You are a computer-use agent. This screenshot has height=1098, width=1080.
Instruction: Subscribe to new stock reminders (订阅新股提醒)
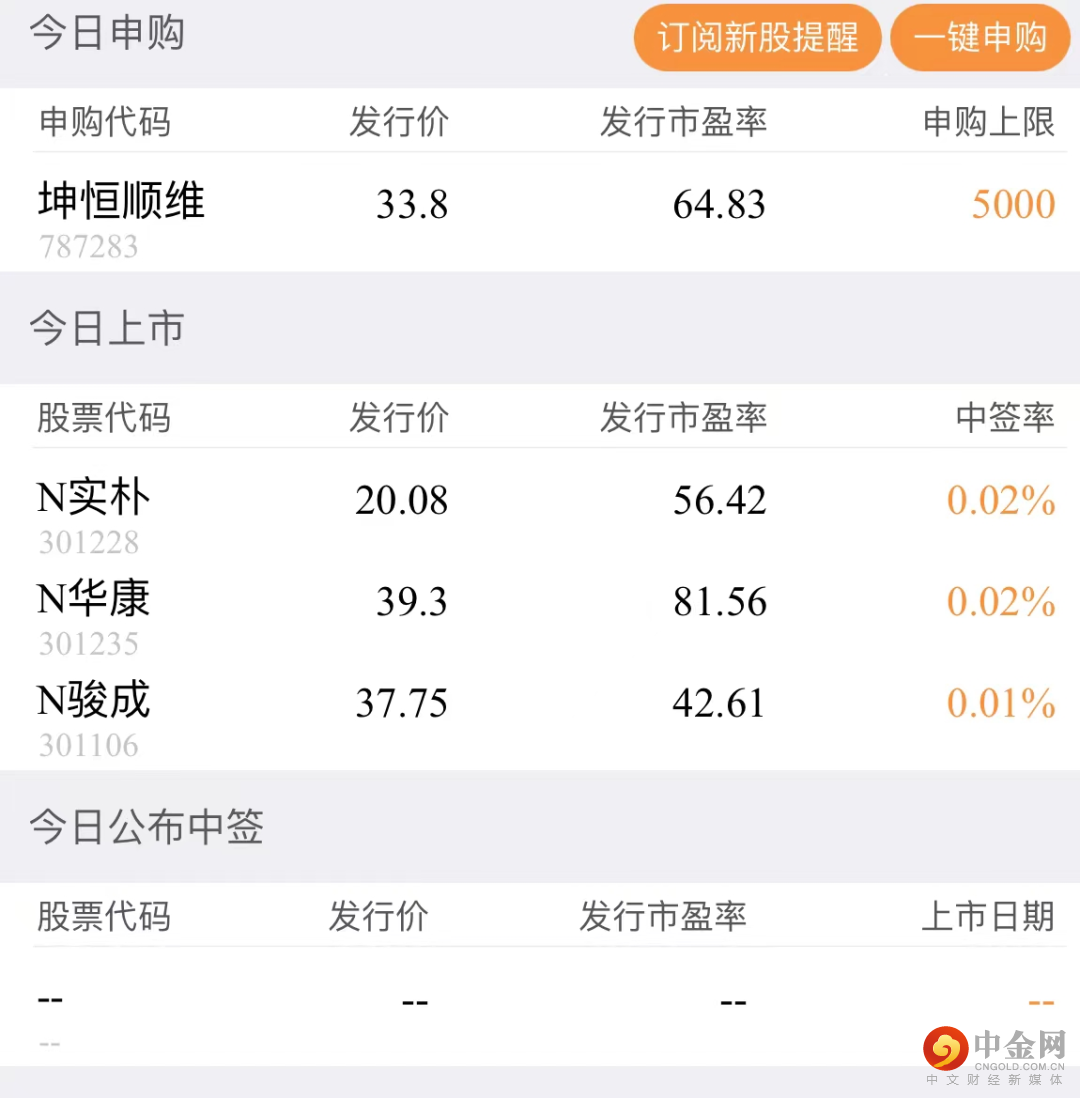point(757,38)
